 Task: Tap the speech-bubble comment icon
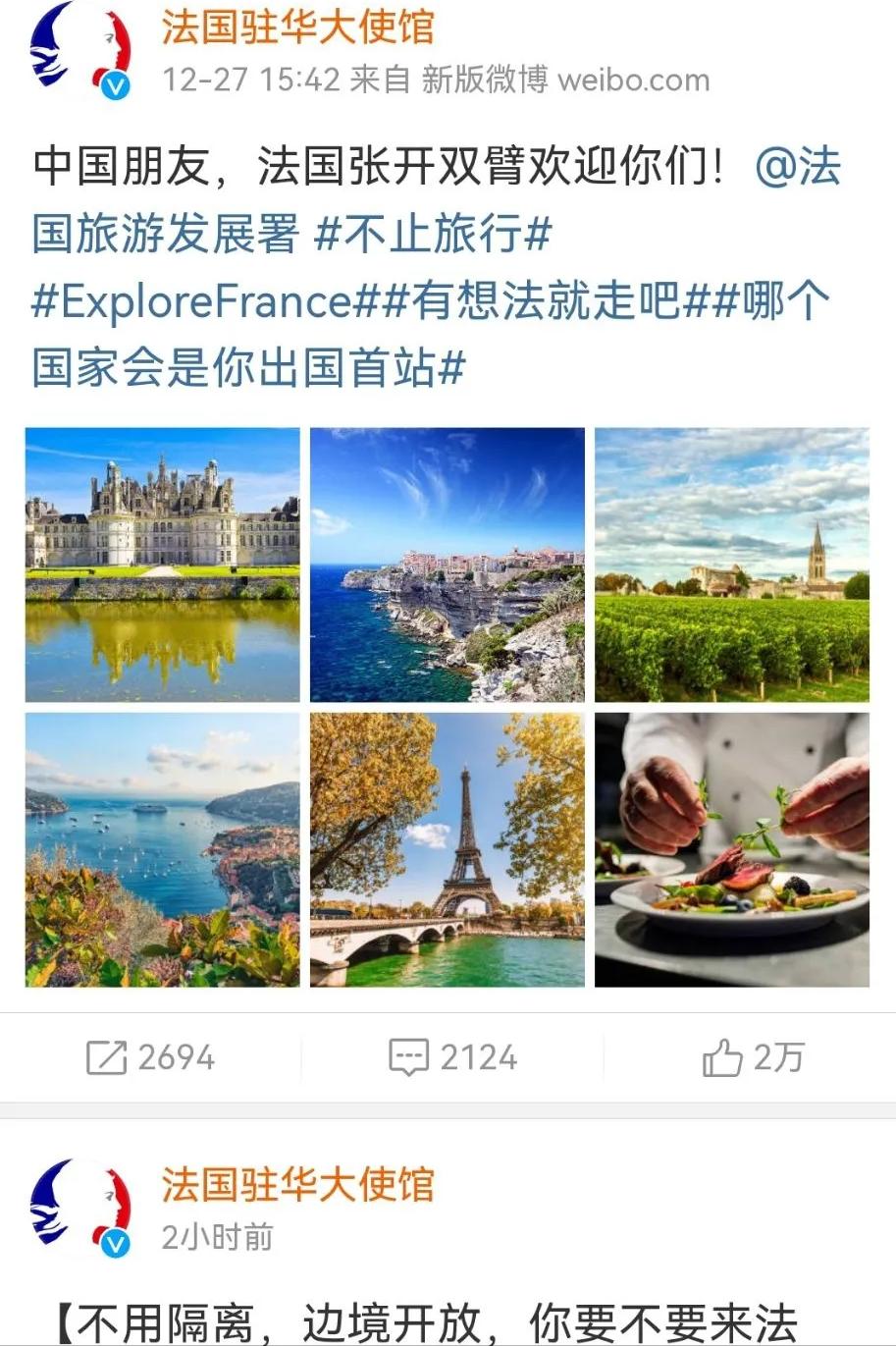(407, 1055)
